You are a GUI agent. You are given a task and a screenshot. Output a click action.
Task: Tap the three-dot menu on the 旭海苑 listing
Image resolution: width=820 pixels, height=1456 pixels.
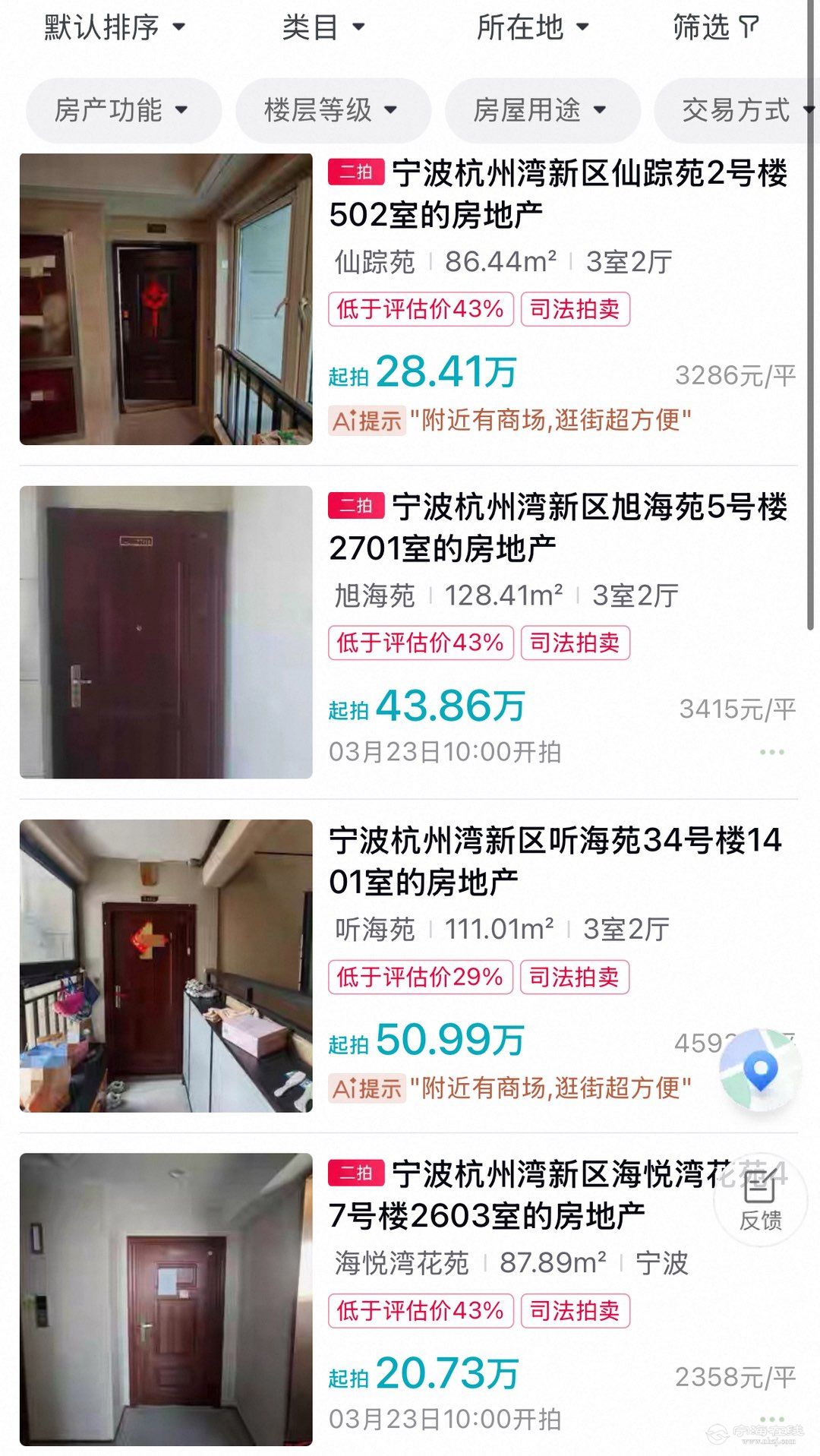pos(771,752)
